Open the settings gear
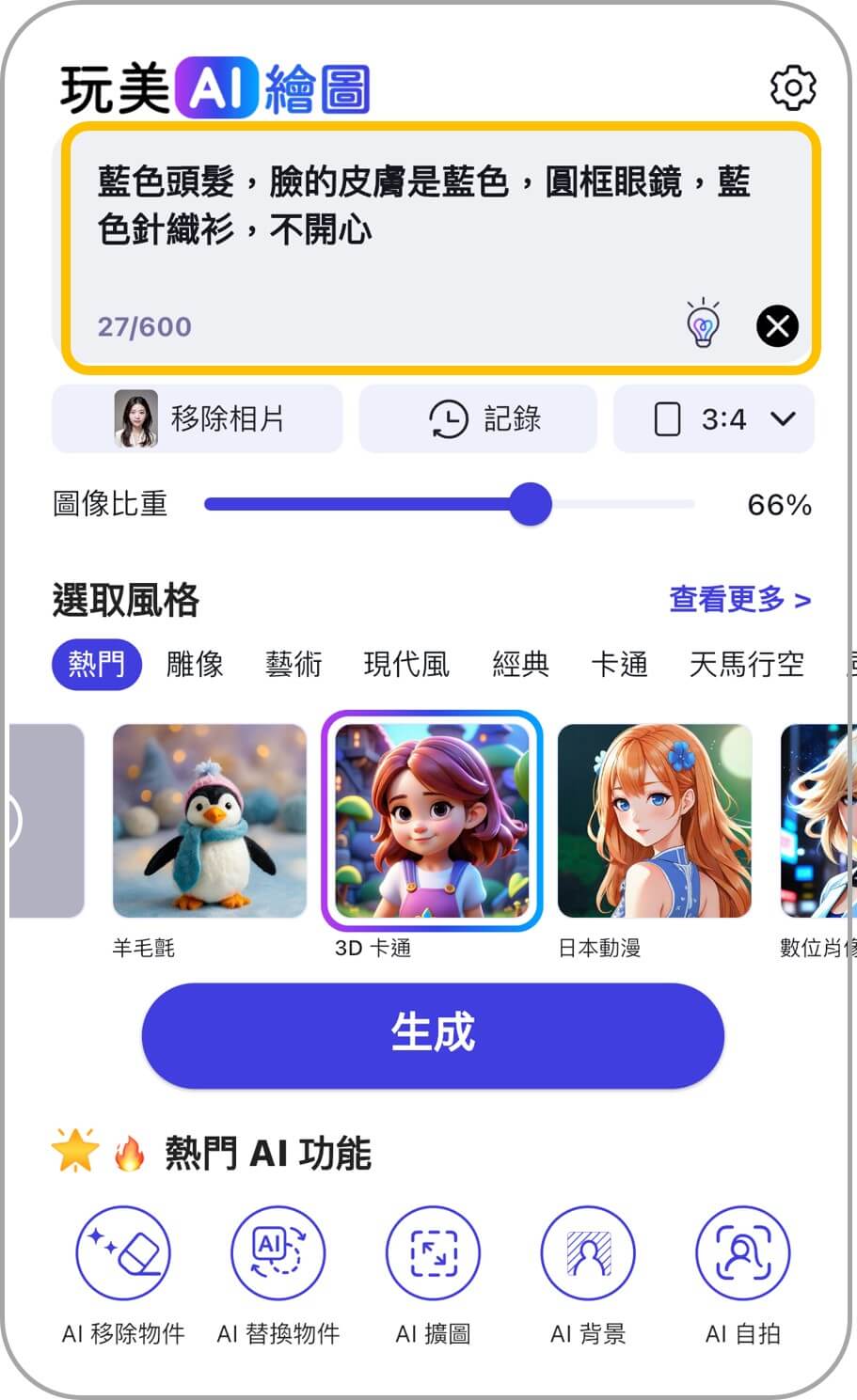This screenshot has width=857, height=1400. point(795,86)
